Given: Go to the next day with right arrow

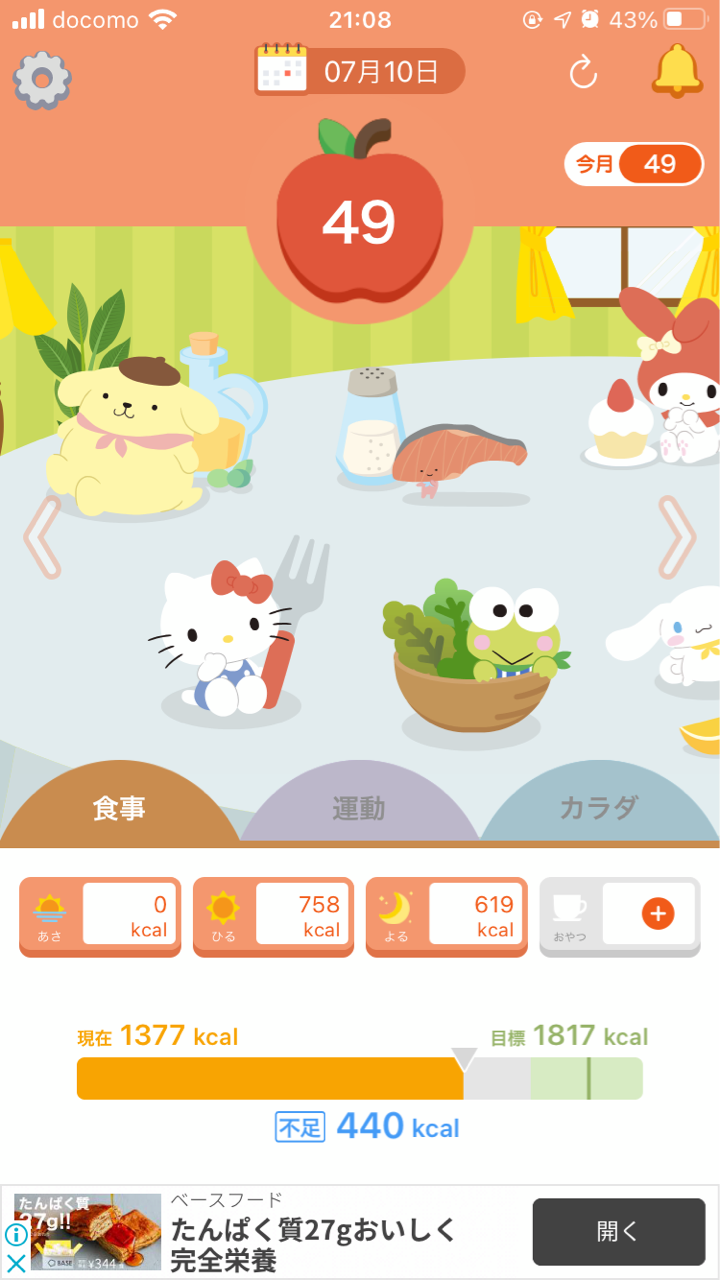Looking at the screenshot, I should [677, 537].
